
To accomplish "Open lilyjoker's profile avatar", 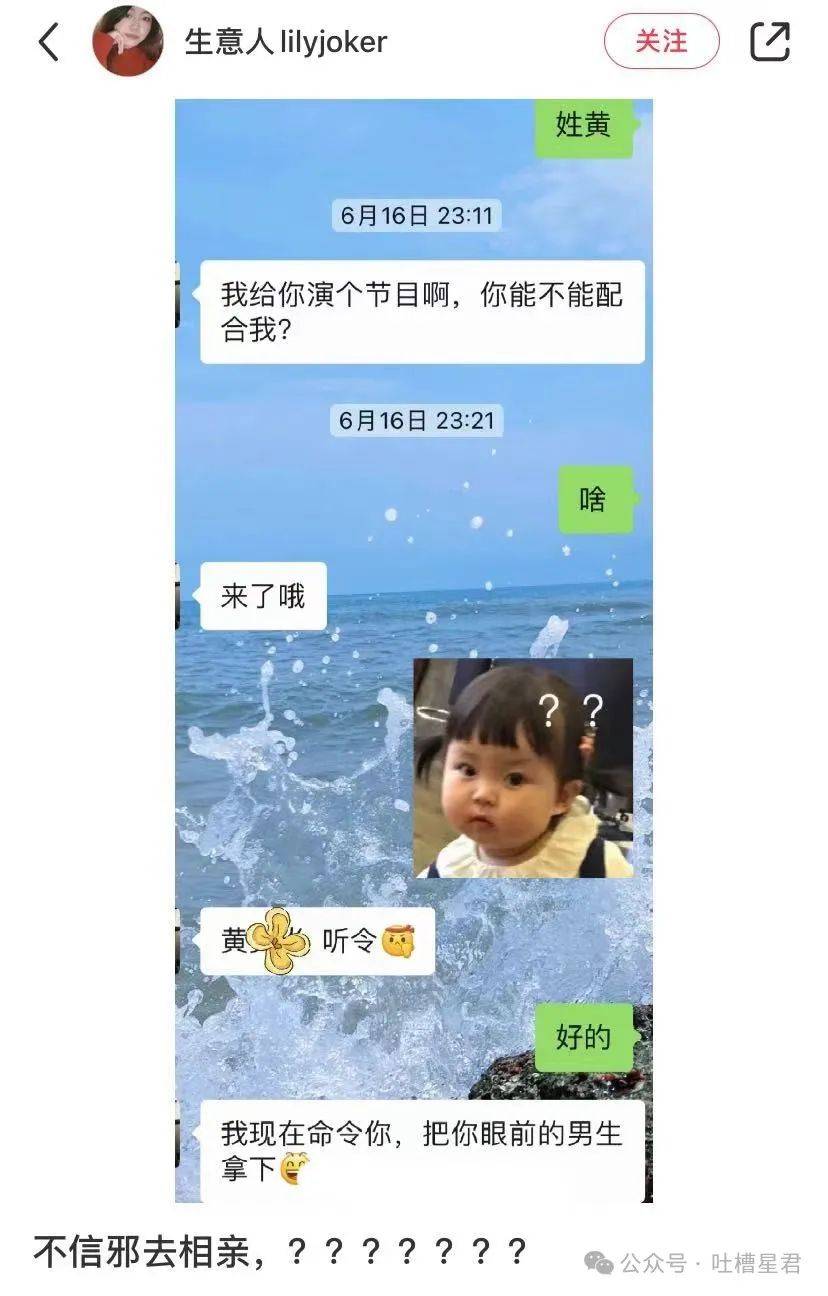I will pyautogui.click(x=127, y=41).
